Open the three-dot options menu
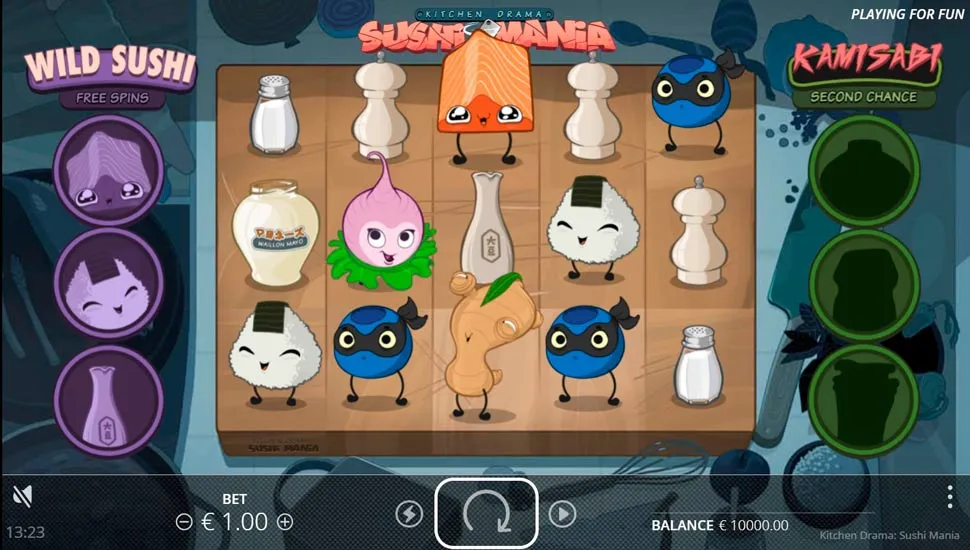This screenshot has height=550, width=970. pos(949,497)
